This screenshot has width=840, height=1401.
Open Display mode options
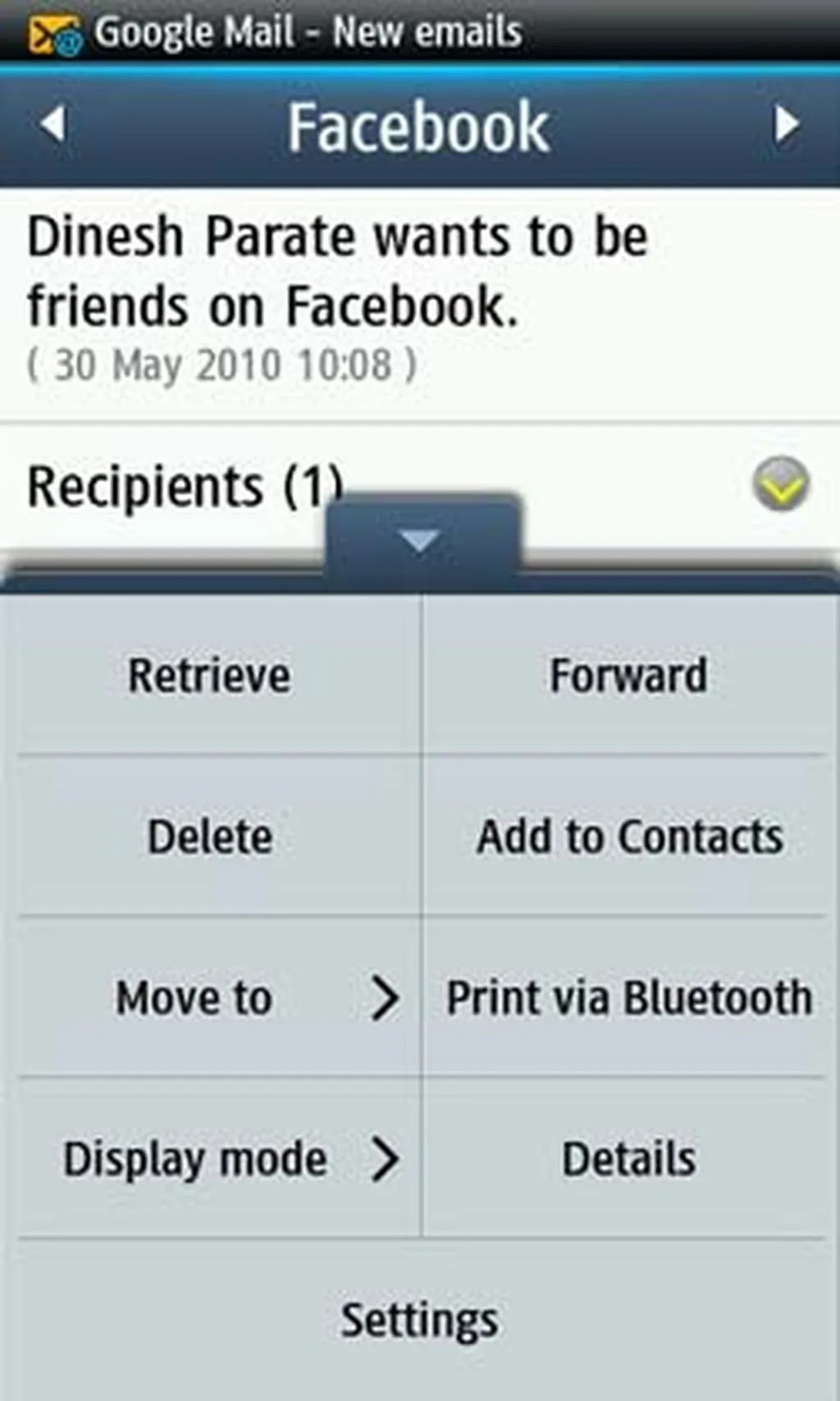click(218, 1158)
